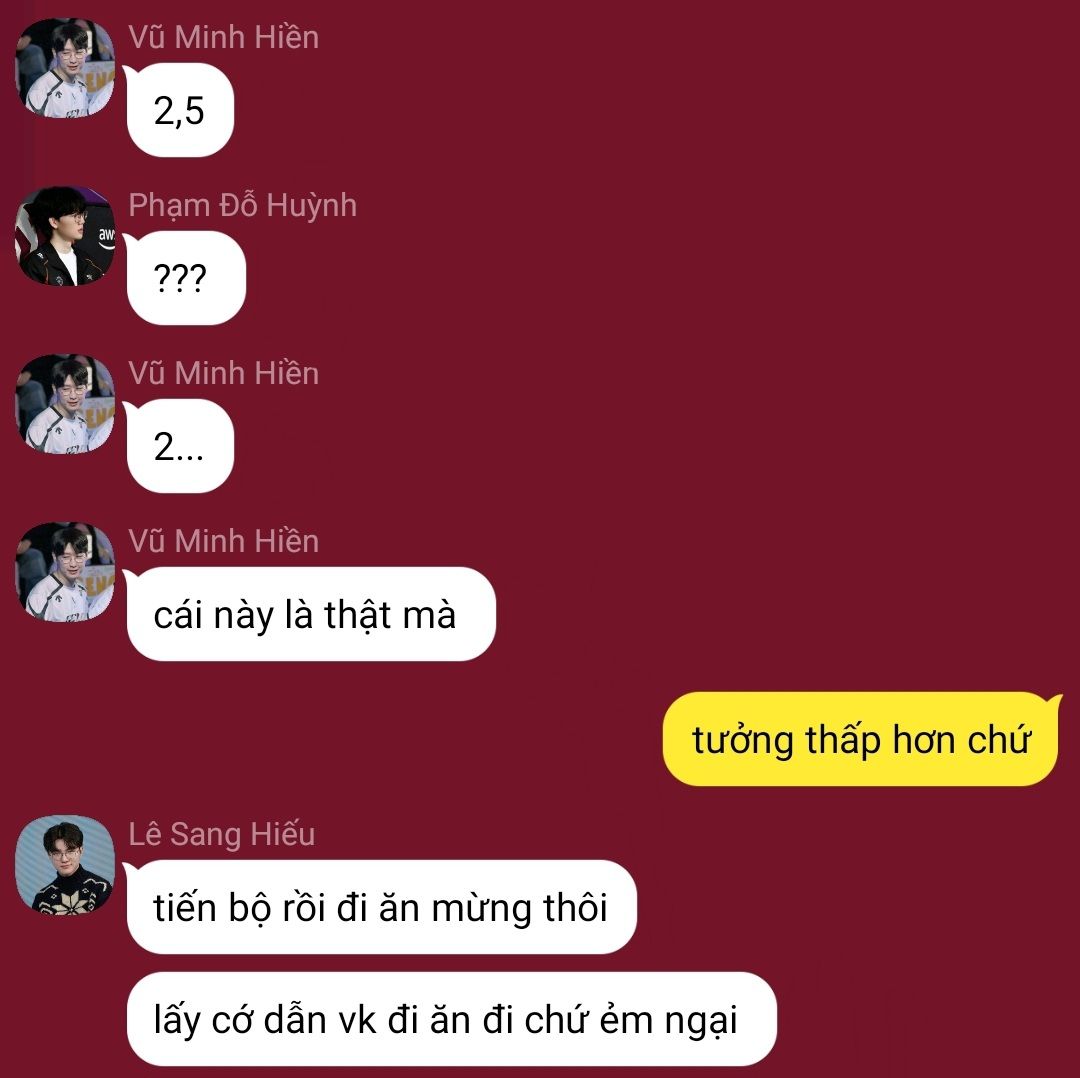The width and height of the screenshot is (1080, 1078).
Task: Tap Vũ Minh Hiền's avatar beside "cái này là thật mà"
Action: (x=65, y=572)
